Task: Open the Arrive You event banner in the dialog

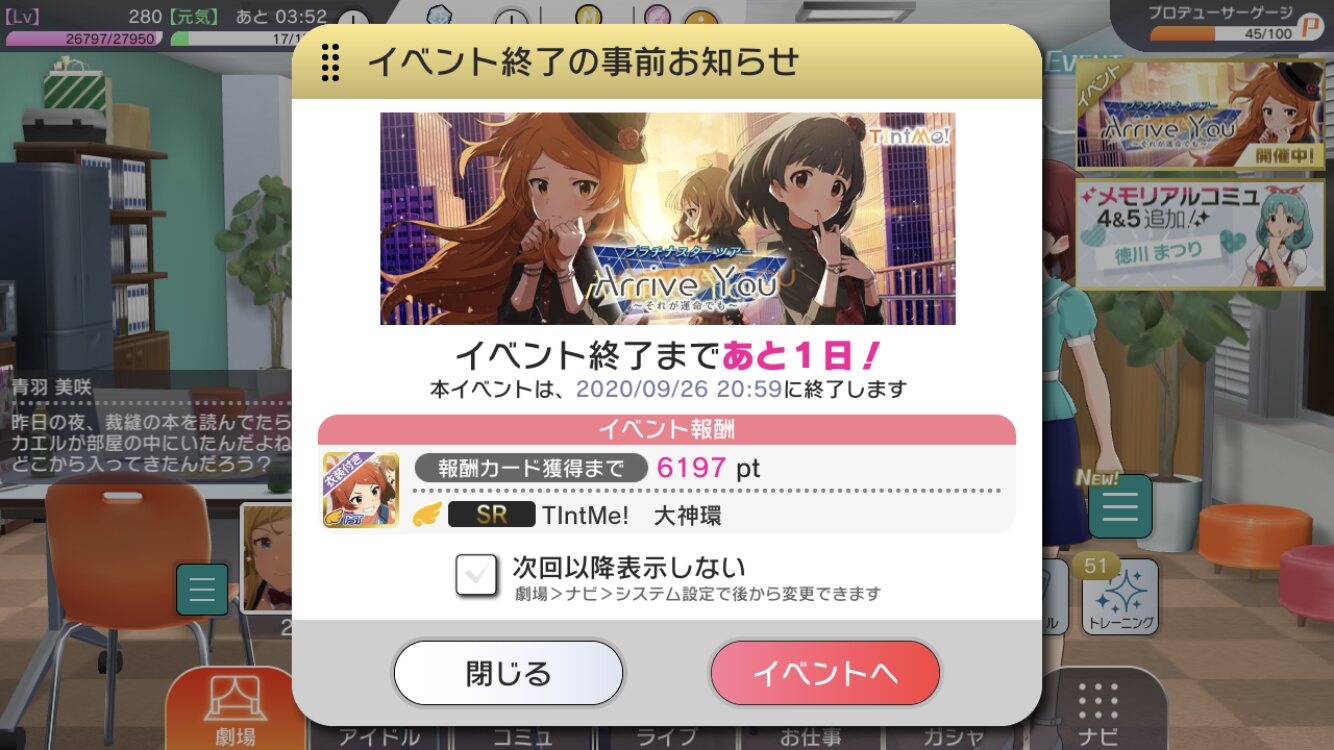Action: (667, 218)
